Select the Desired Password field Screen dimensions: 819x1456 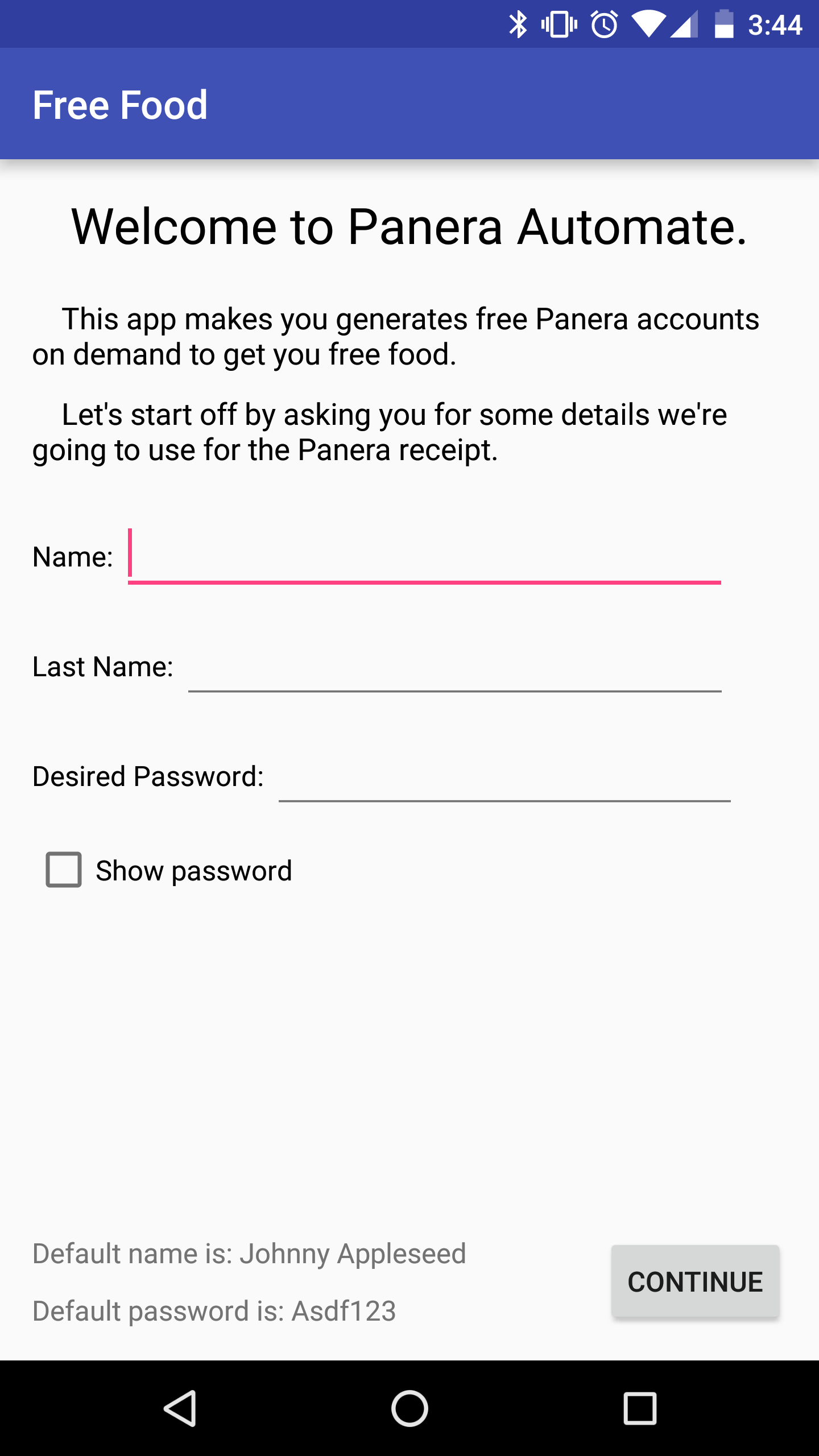pyautogui.click(x=504, y=776)
